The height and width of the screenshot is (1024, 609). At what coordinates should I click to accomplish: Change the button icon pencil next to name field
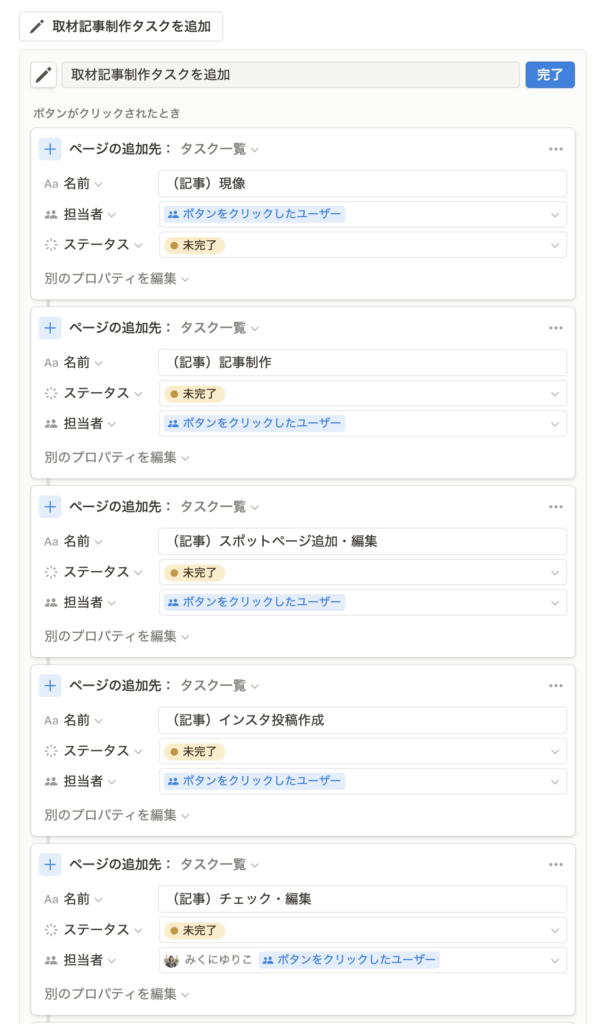(x=44, y=74)
